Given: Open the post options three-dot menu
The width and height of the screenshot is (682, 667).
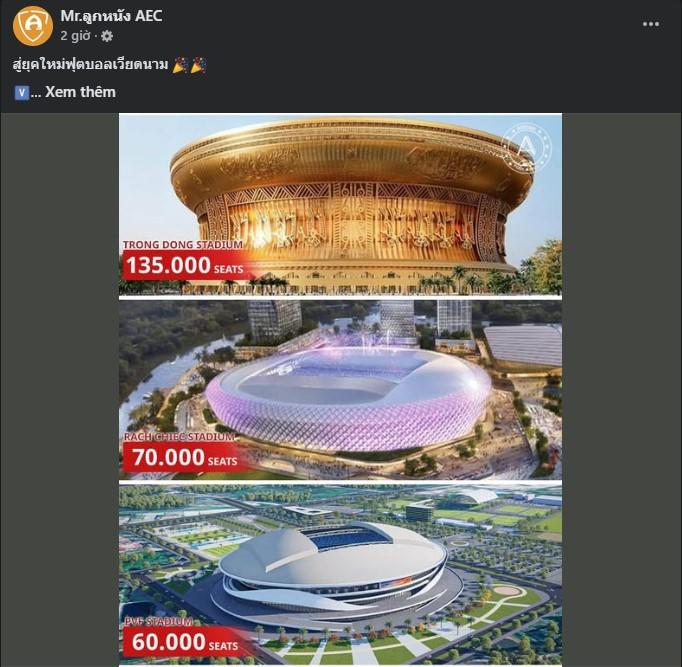Looking at the screenshot, I should 650,24.
